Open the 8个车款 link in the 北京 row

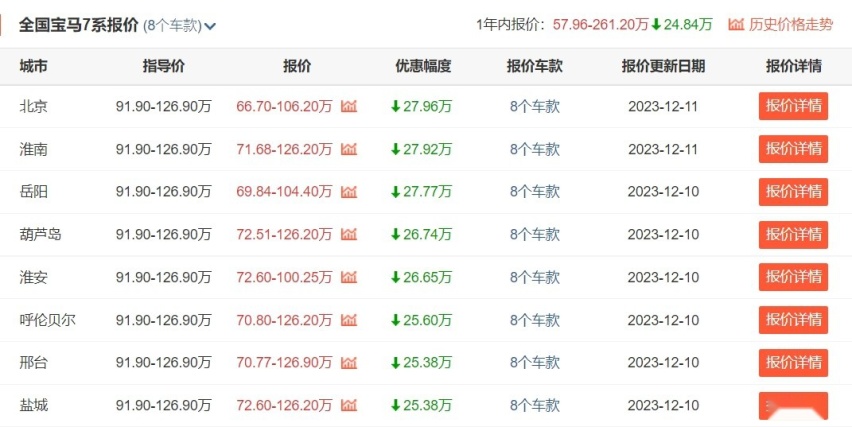point(534,106)
